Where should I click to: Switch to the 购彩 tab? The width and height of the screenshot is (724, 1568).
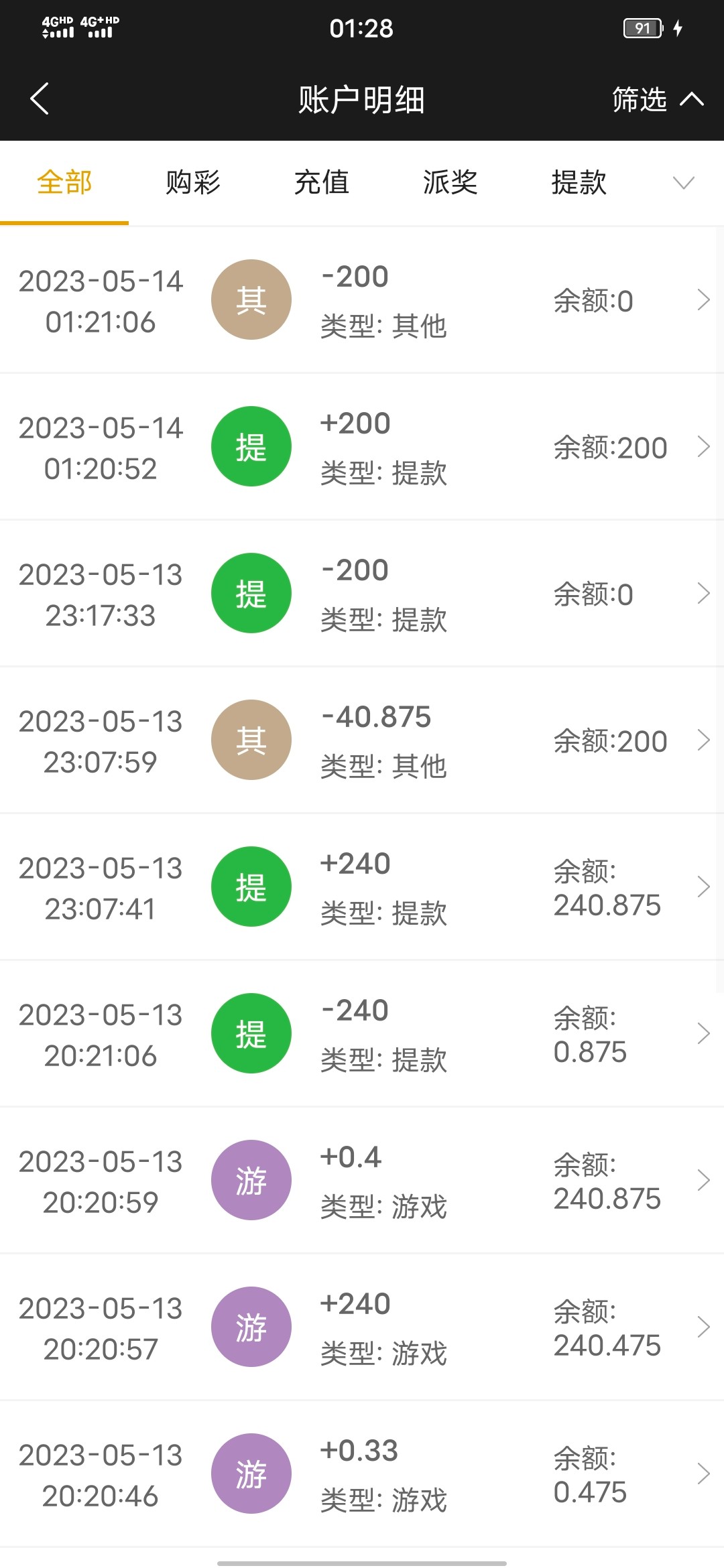coord(193,182)
